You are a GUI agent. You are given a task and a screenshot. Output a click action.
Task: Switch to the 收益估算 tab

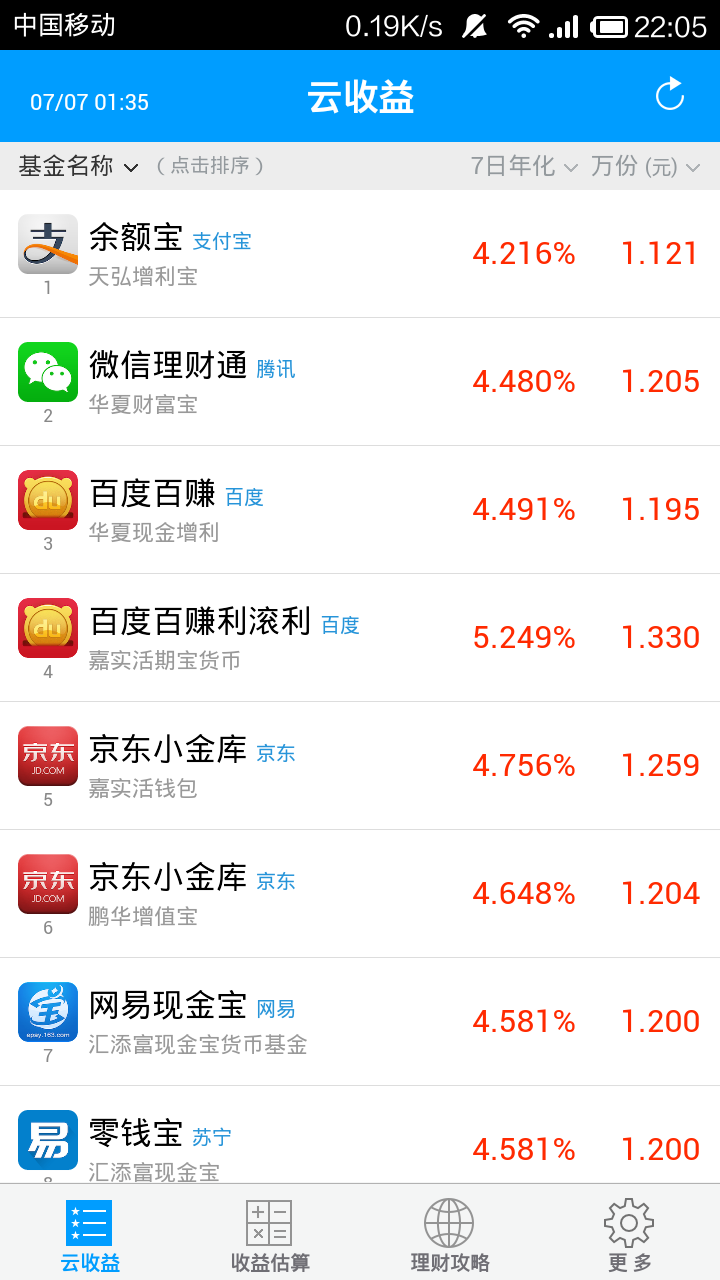point(270,1235)
